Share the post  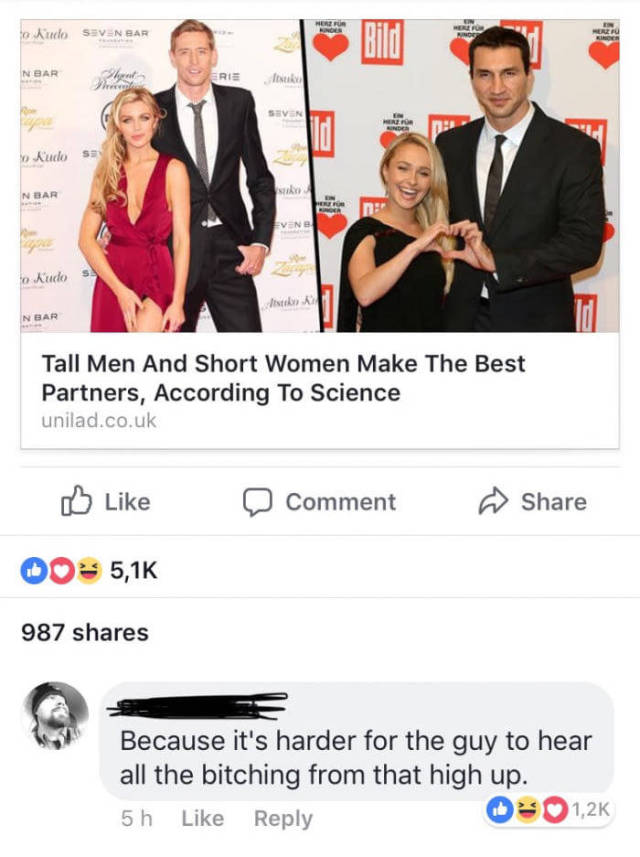[x=532, y=502]
